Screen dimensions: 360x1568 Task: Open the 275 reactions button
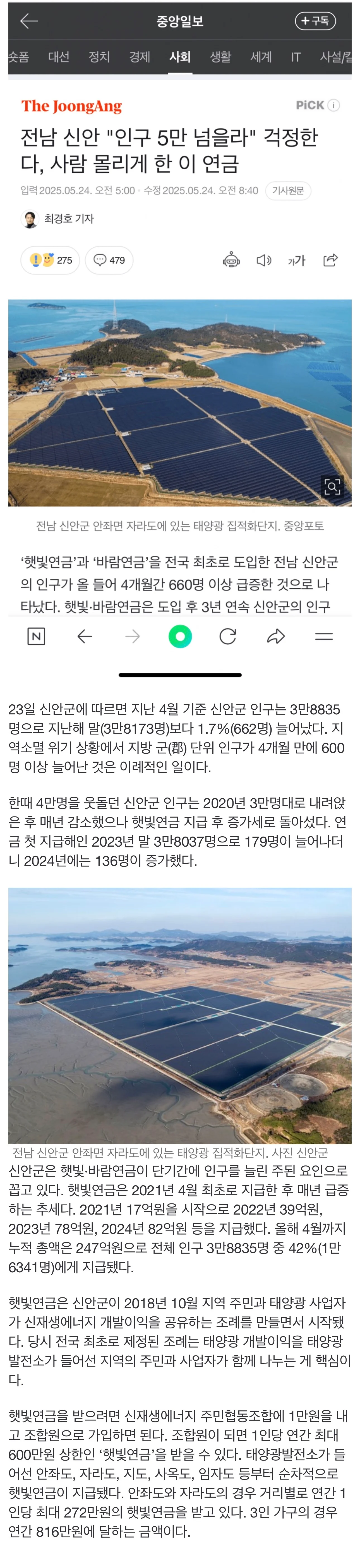point(51,261)
